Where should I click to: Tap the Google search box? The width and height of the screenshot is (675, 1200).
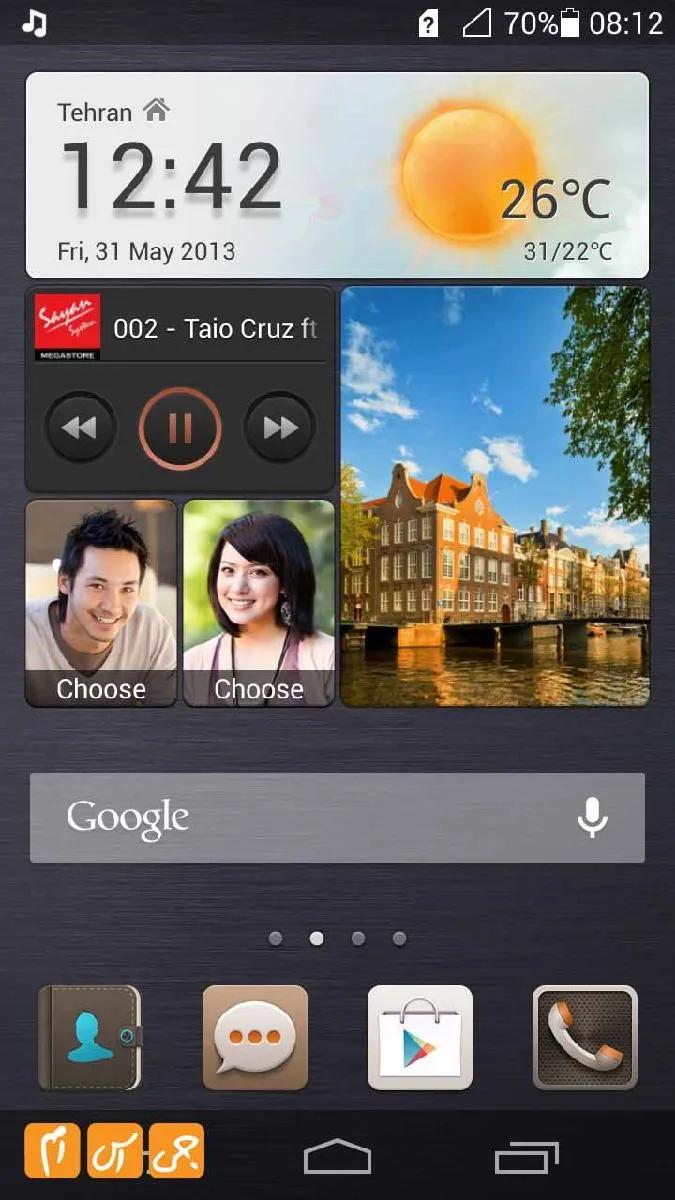[x=300, y=818]
